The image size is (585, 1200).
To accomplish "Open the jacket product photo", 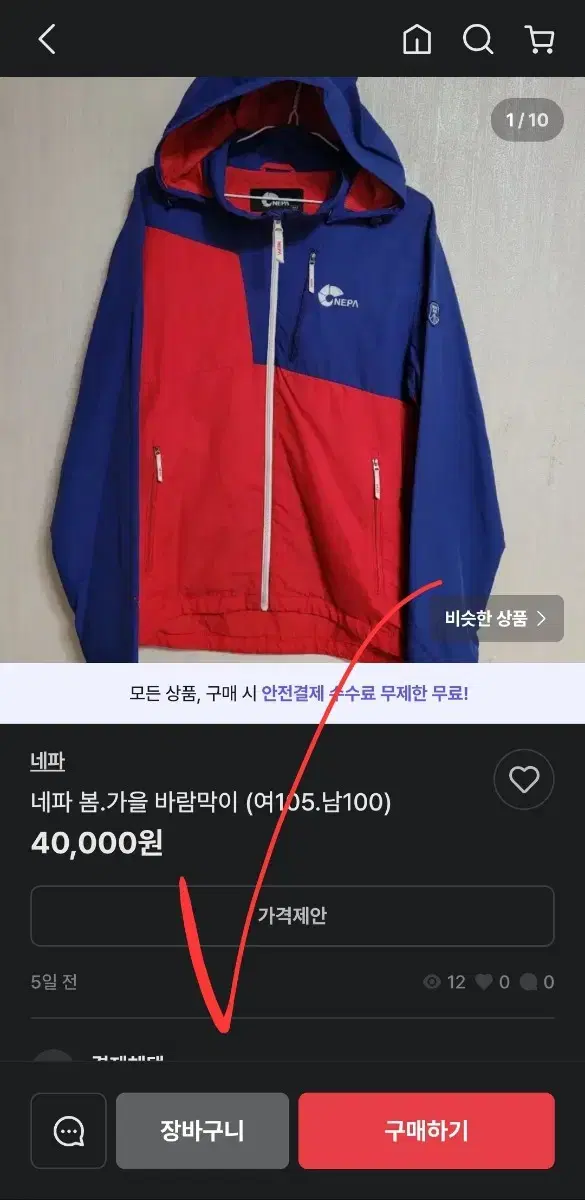I will point(292,370).
